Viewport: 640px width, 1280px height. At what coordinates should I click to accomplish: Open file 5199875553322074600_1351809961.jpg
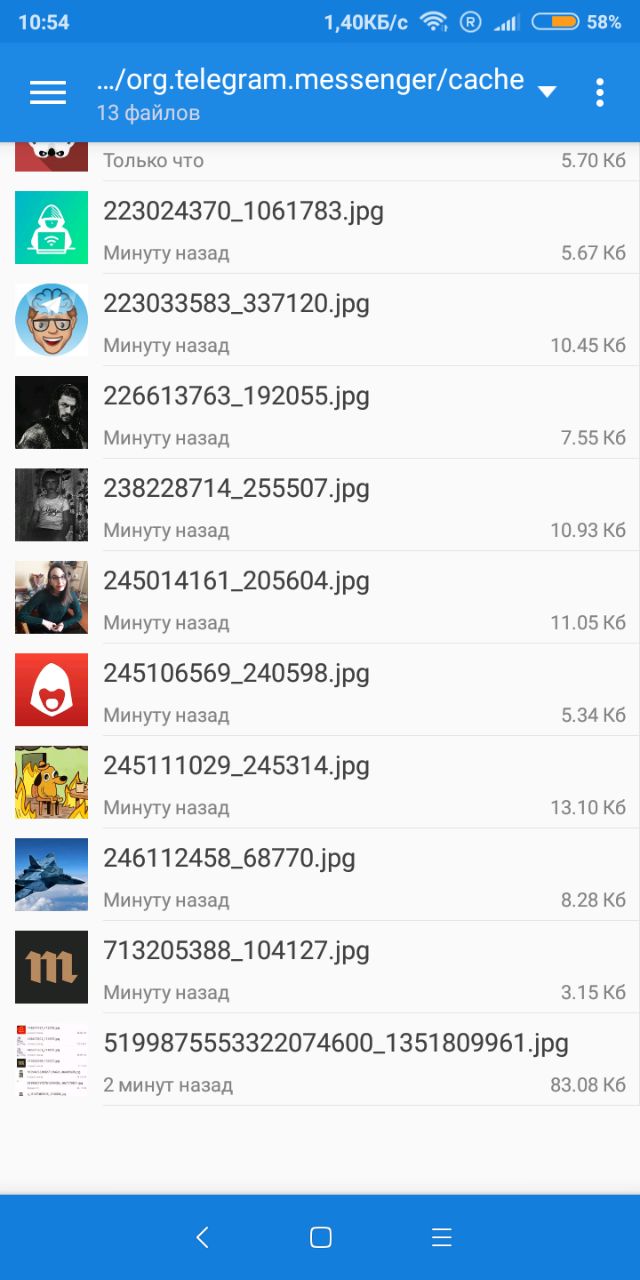pyautogui.click(x=335, y=1044)
